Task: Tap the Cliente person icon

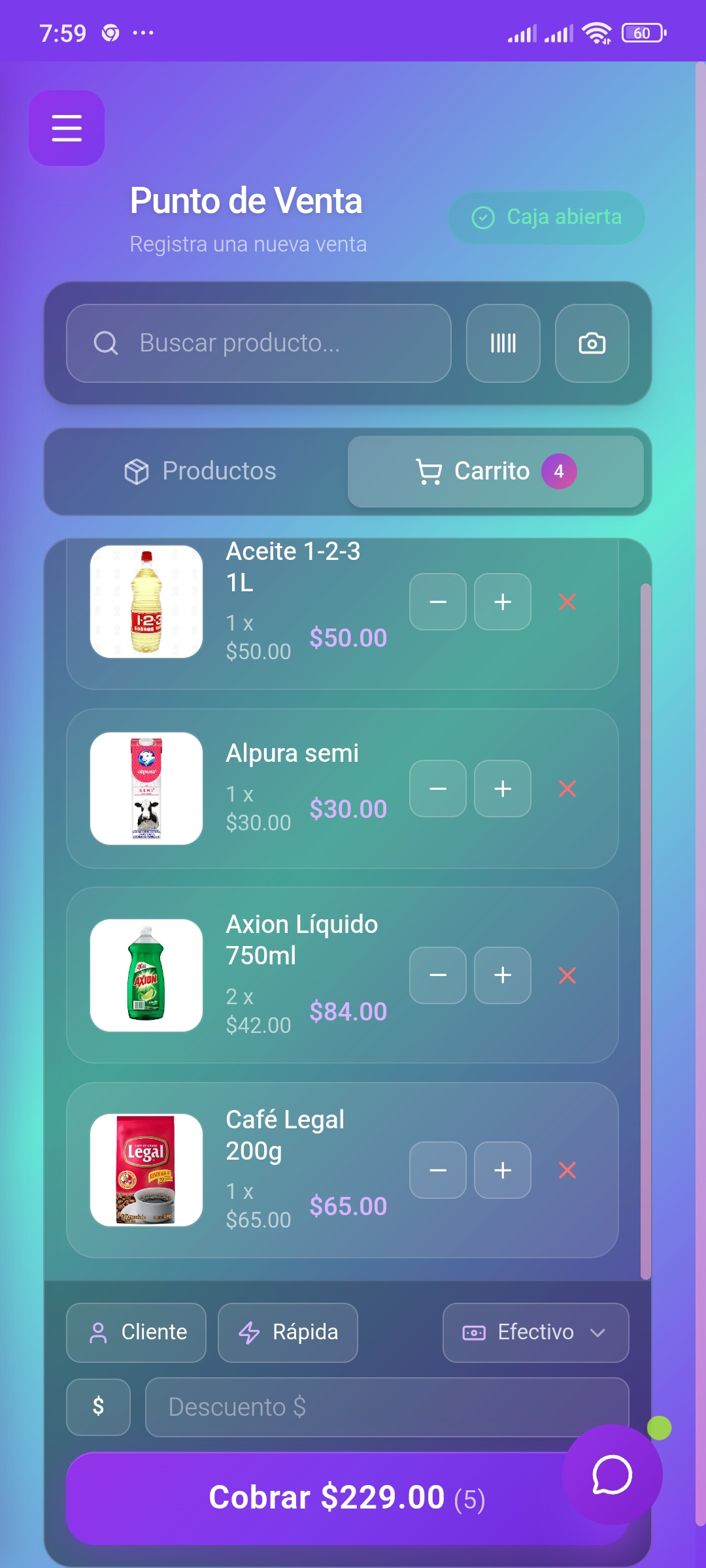Action: pos(98,1332)
